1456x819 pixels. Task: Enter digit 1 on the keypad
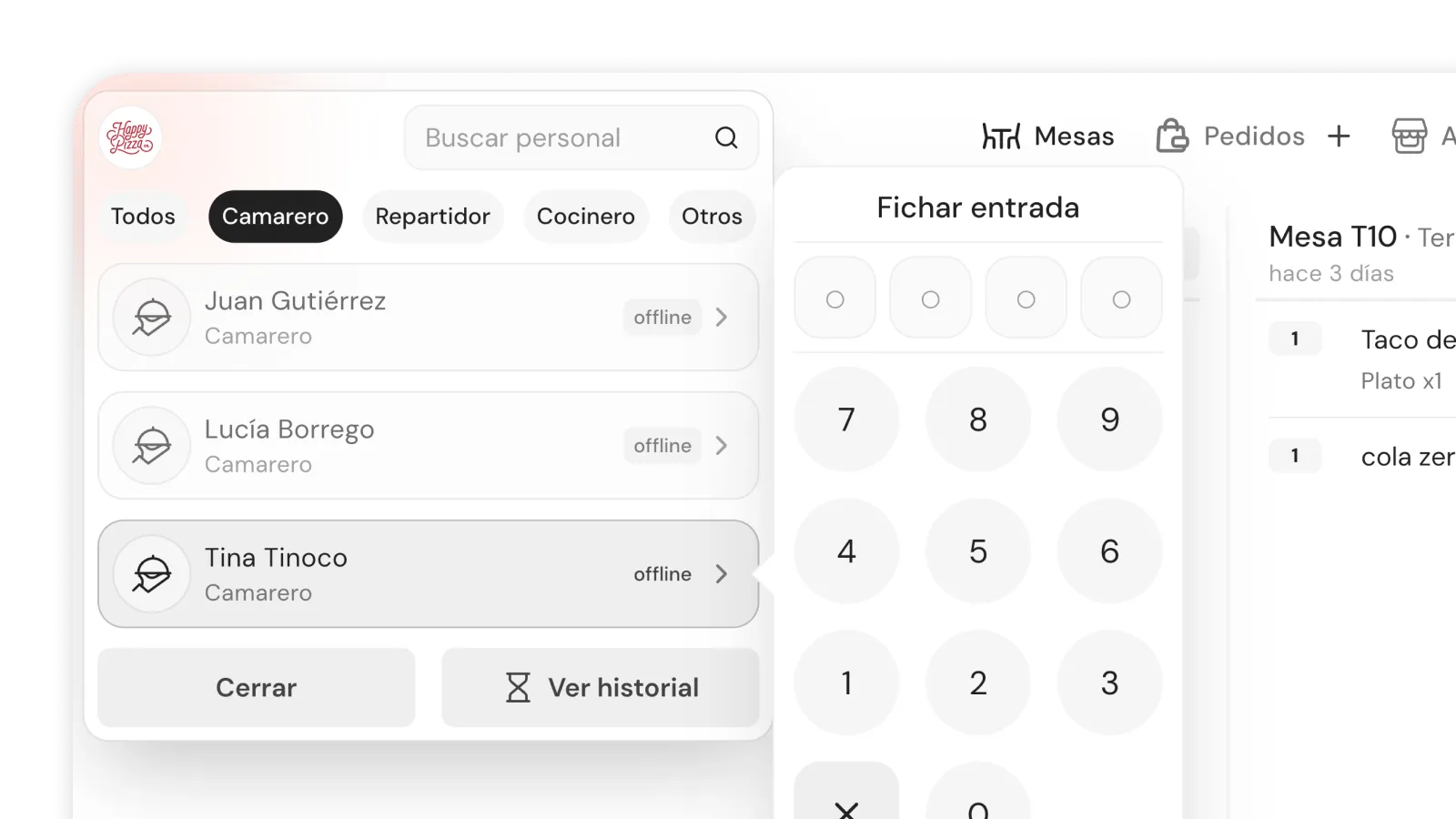[846, 682]
